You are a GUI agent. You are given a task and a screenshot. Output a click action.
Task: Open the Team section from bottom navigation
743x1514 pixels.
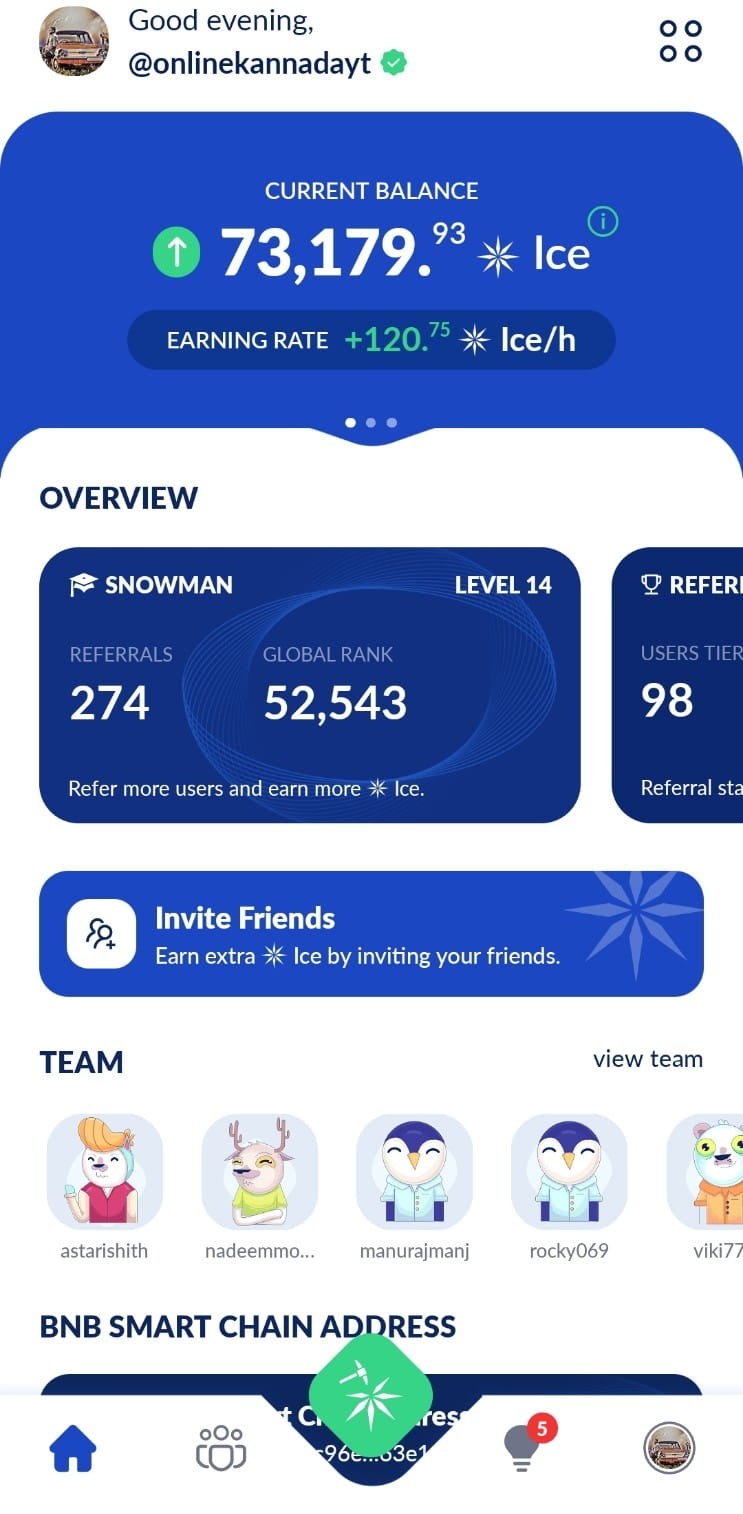[220, 1449]
